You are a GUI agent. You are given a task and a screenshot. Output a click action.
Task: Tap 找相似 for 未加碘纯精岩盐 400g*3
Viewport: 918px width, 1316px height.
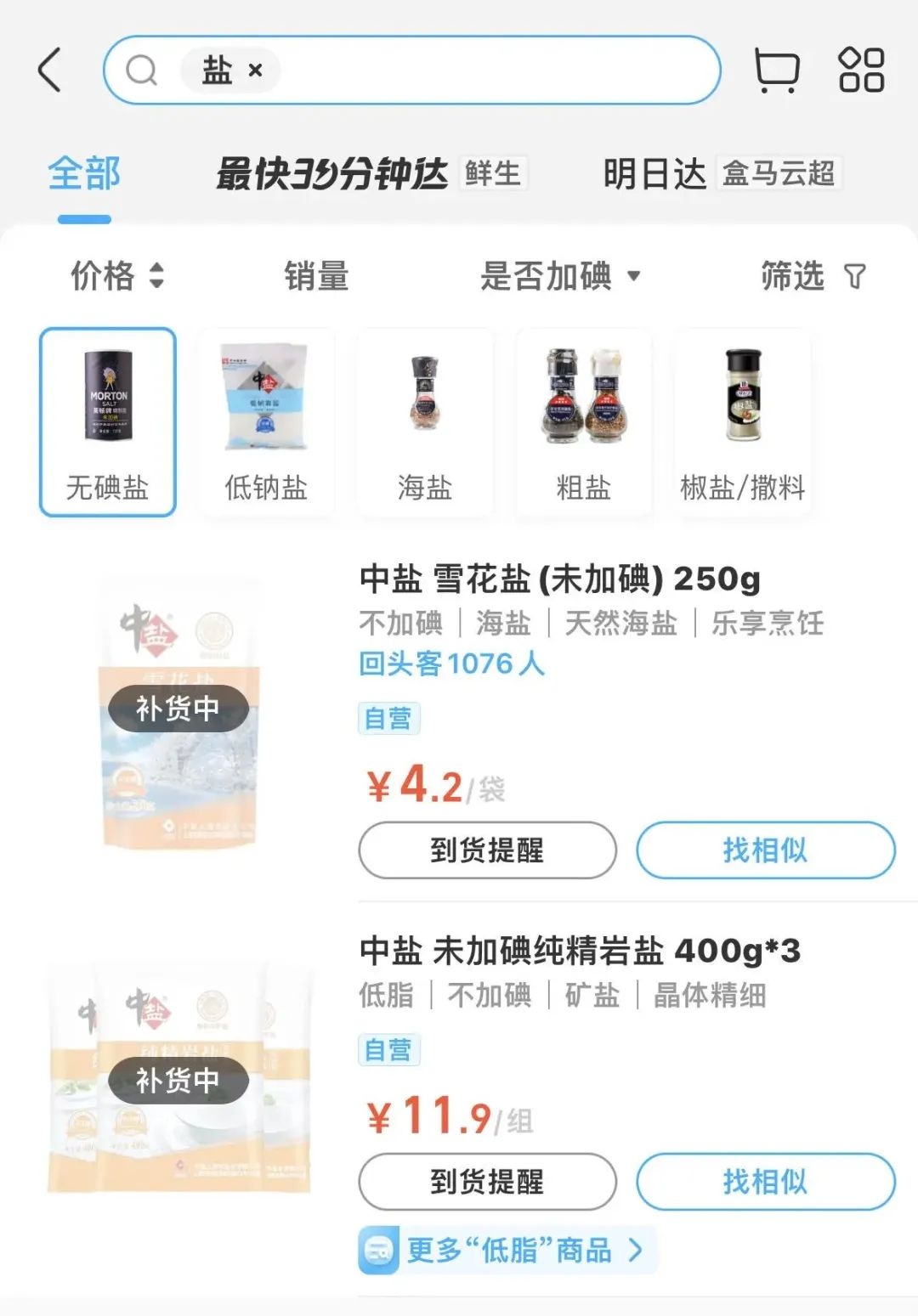pyautogui.click(x=765, y=1181)
